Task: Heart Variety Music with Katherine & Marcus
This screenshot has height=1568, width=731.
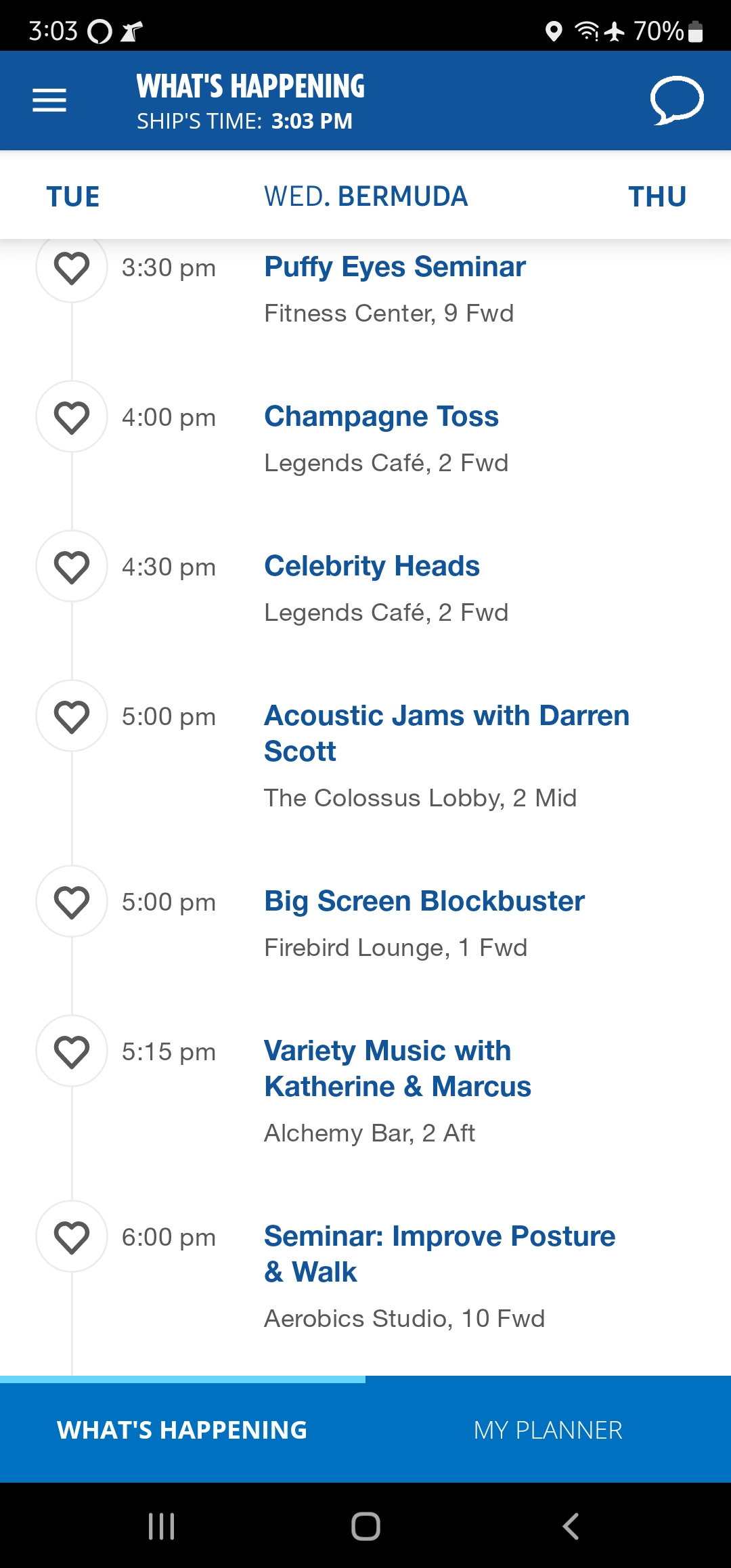Action: coord(72,1051)
